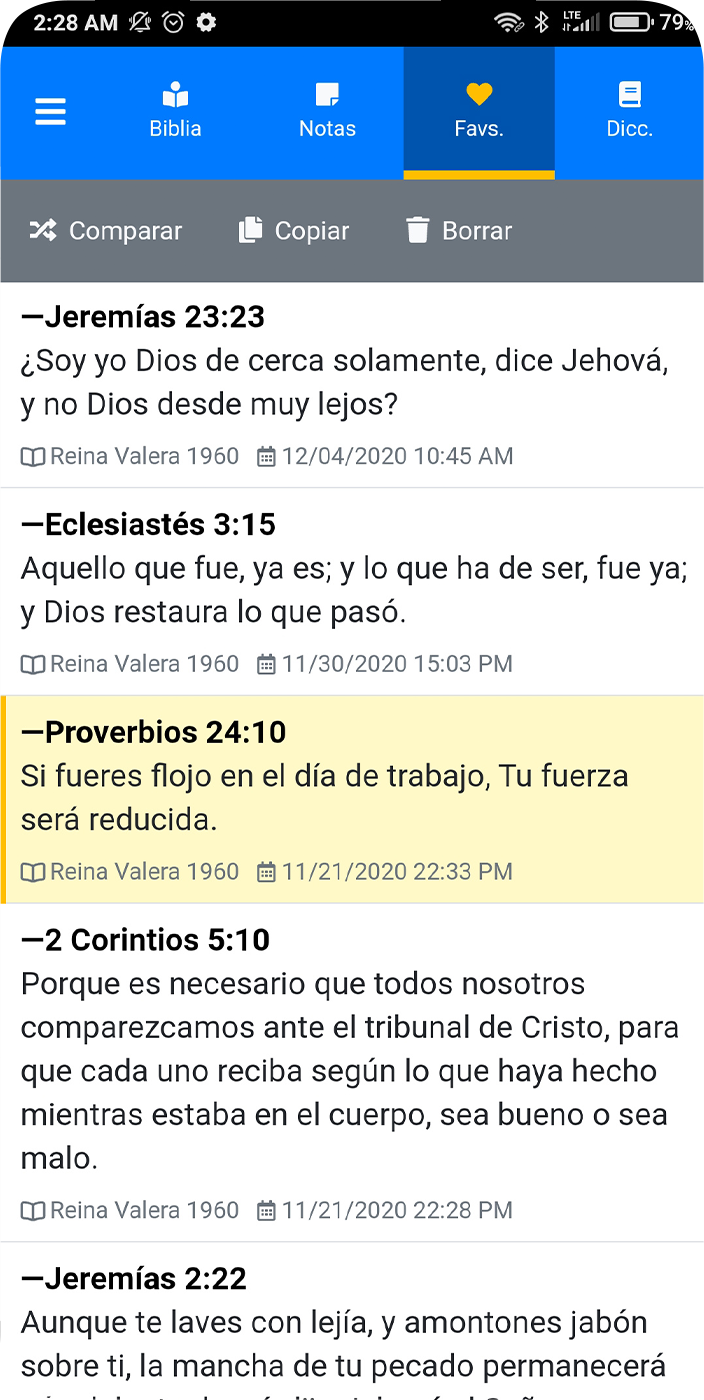The image size is (704, 1400).
Task: Choose the Eclesiastés 3:15 verse
Action: tap(352, 592)
